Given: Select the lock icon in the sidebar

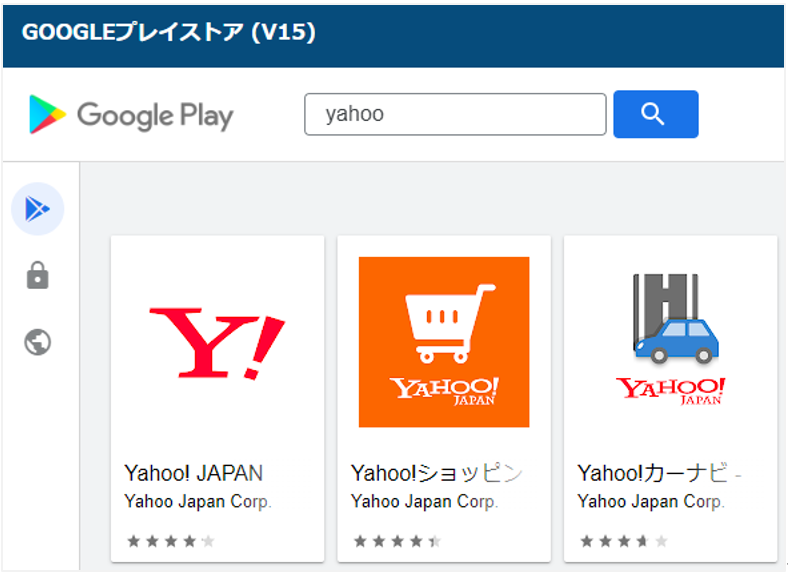Looking at the screenshot, I should [x=37, y=276].
